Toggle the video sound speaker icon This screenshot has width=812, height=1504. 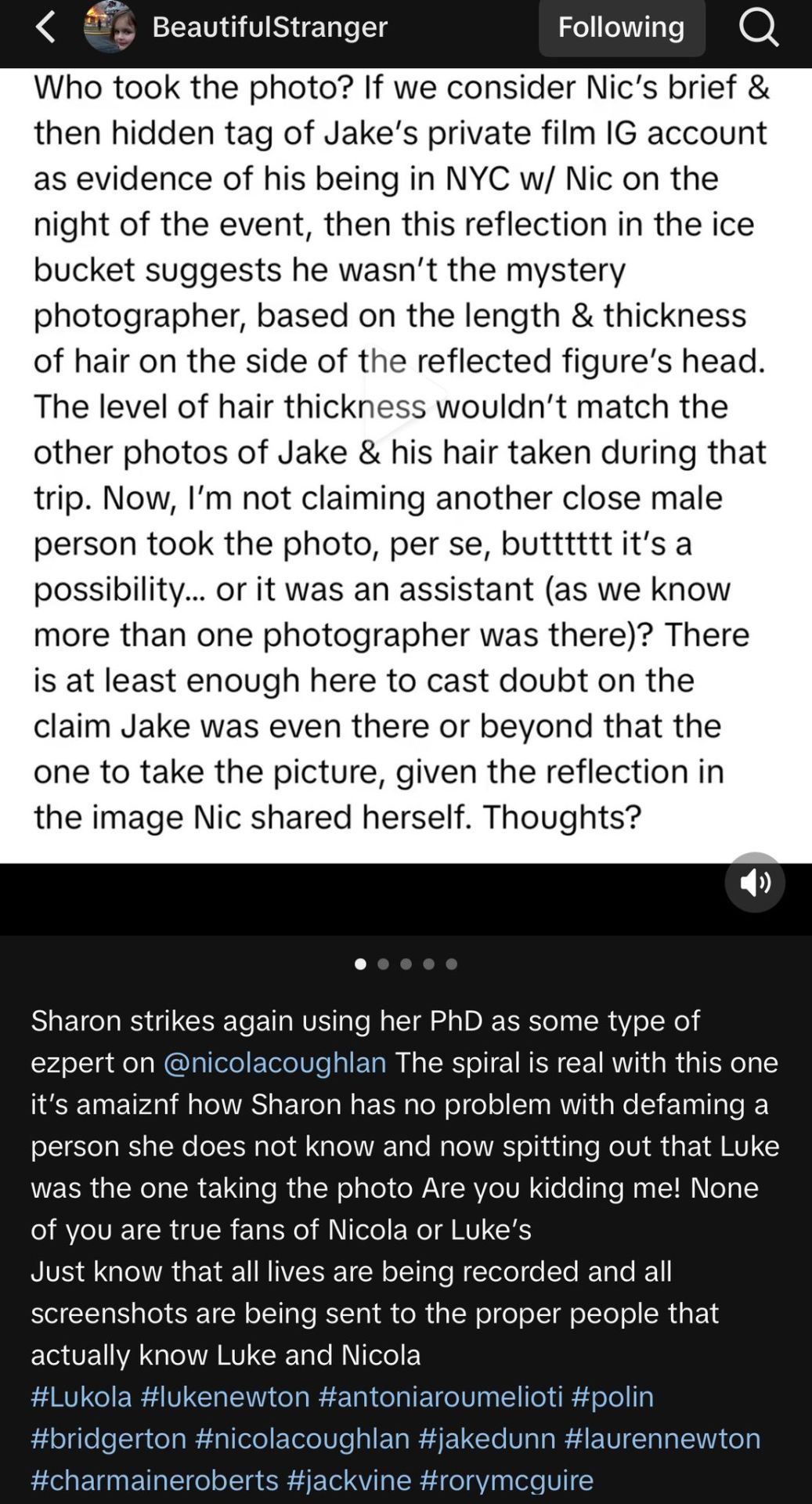[755, 883]
